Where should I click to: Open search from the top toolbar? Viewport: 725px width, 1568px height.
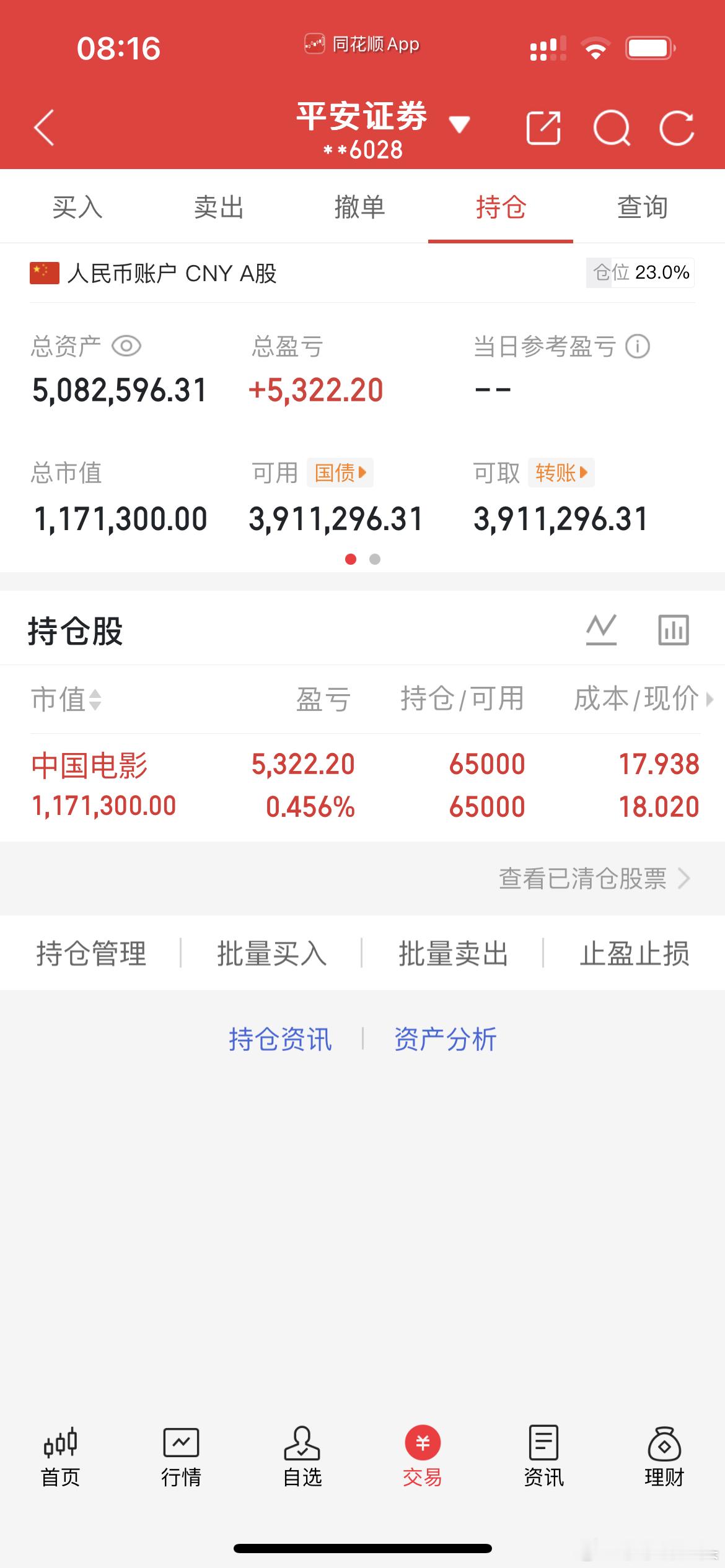(612, 127)
